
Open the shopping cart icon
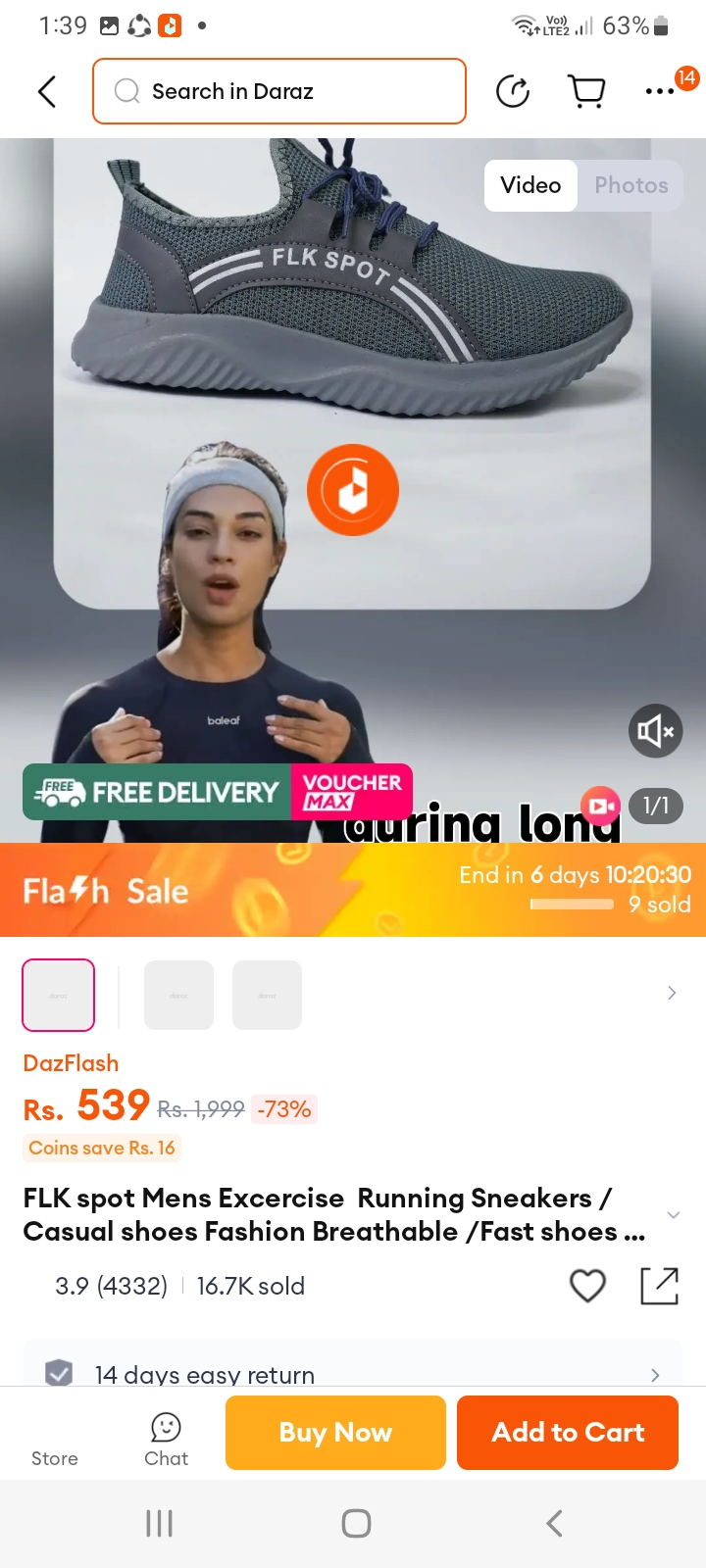point(586,91)
